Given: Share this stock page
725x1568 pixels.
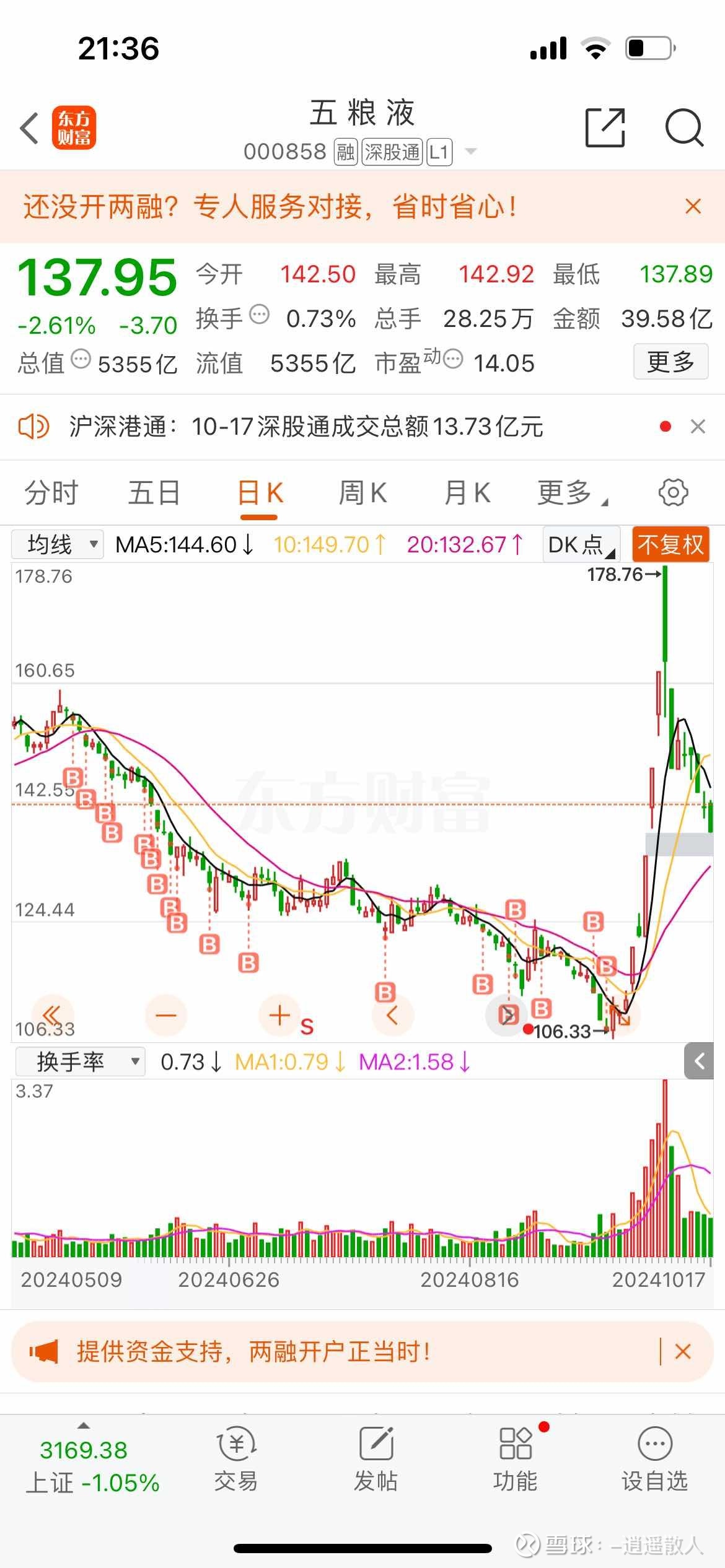Looking at the screenshot, I should click(604, 128).
